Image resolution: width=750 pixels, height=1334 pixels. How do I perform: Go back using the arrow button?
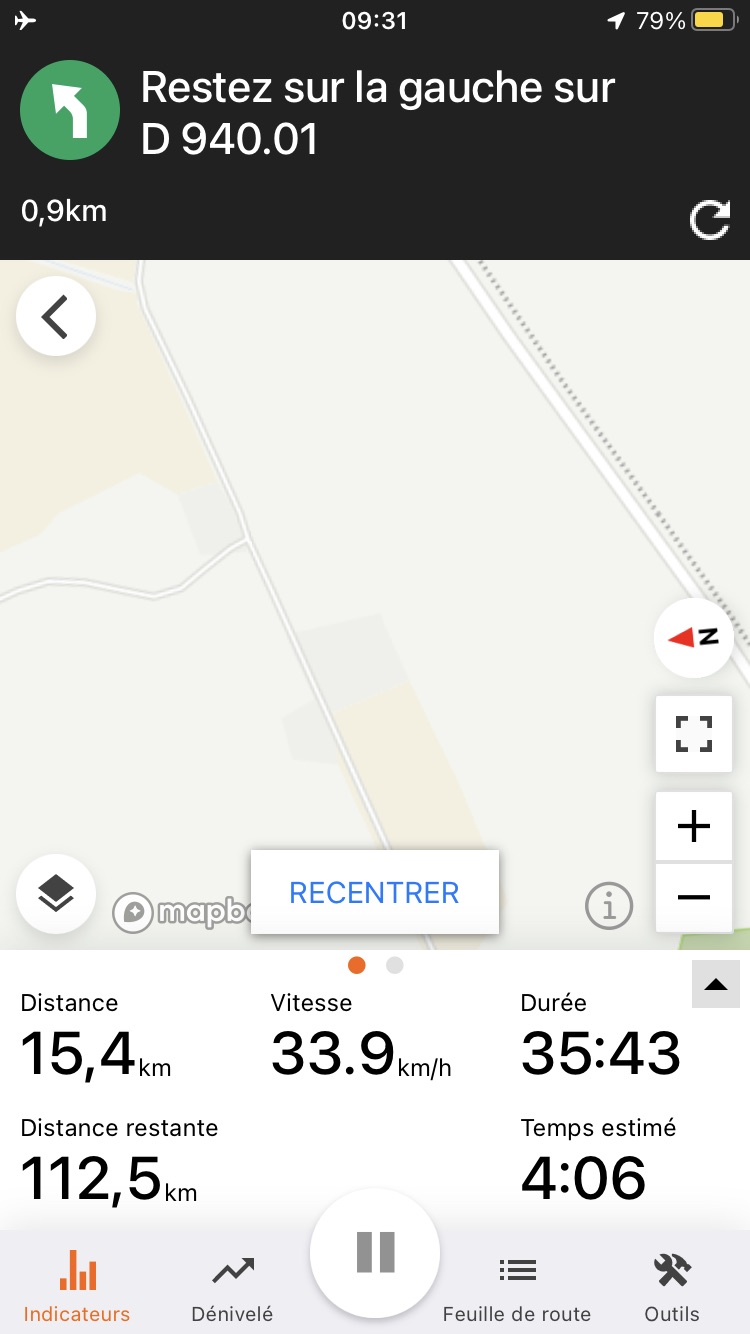pos(56,317)
